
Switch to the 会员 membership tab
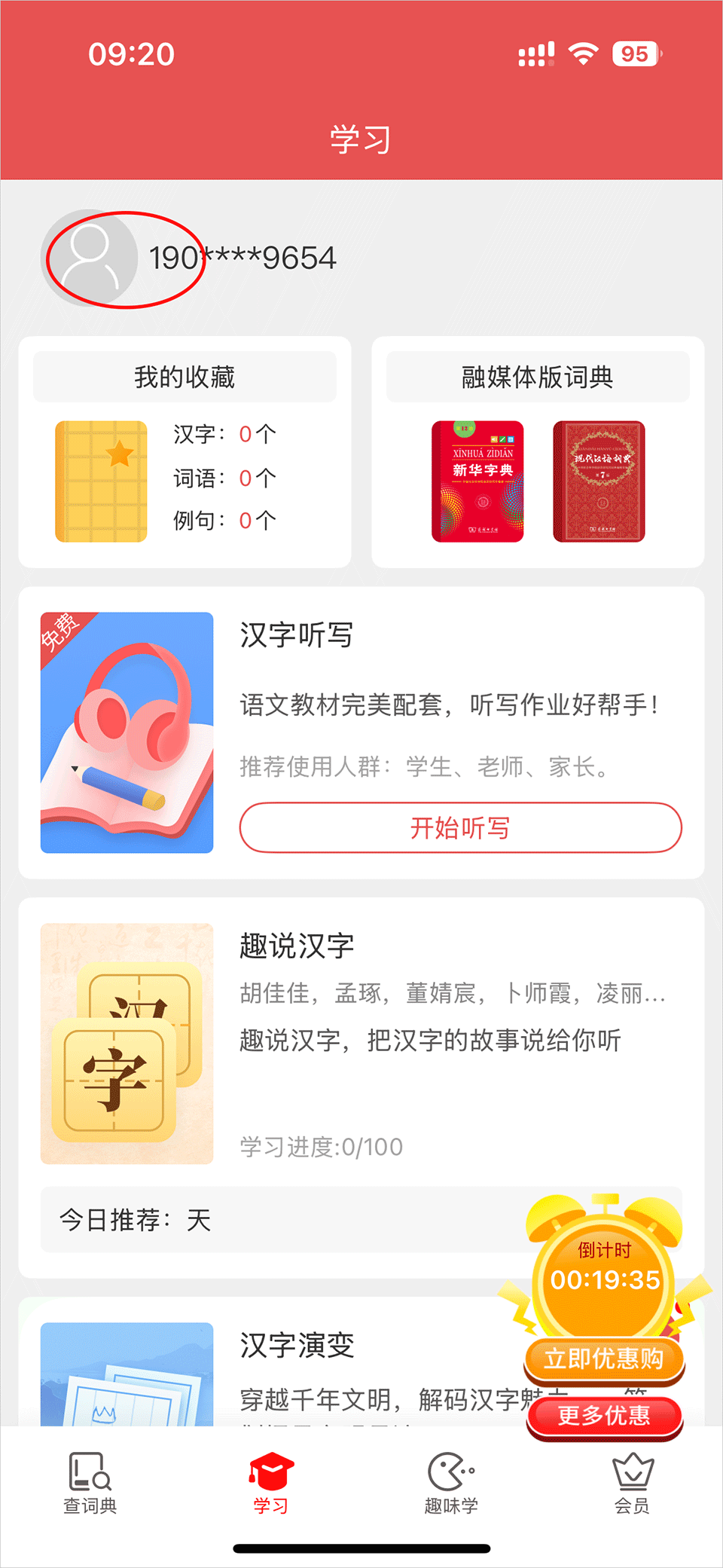(x=632, y=1482)
